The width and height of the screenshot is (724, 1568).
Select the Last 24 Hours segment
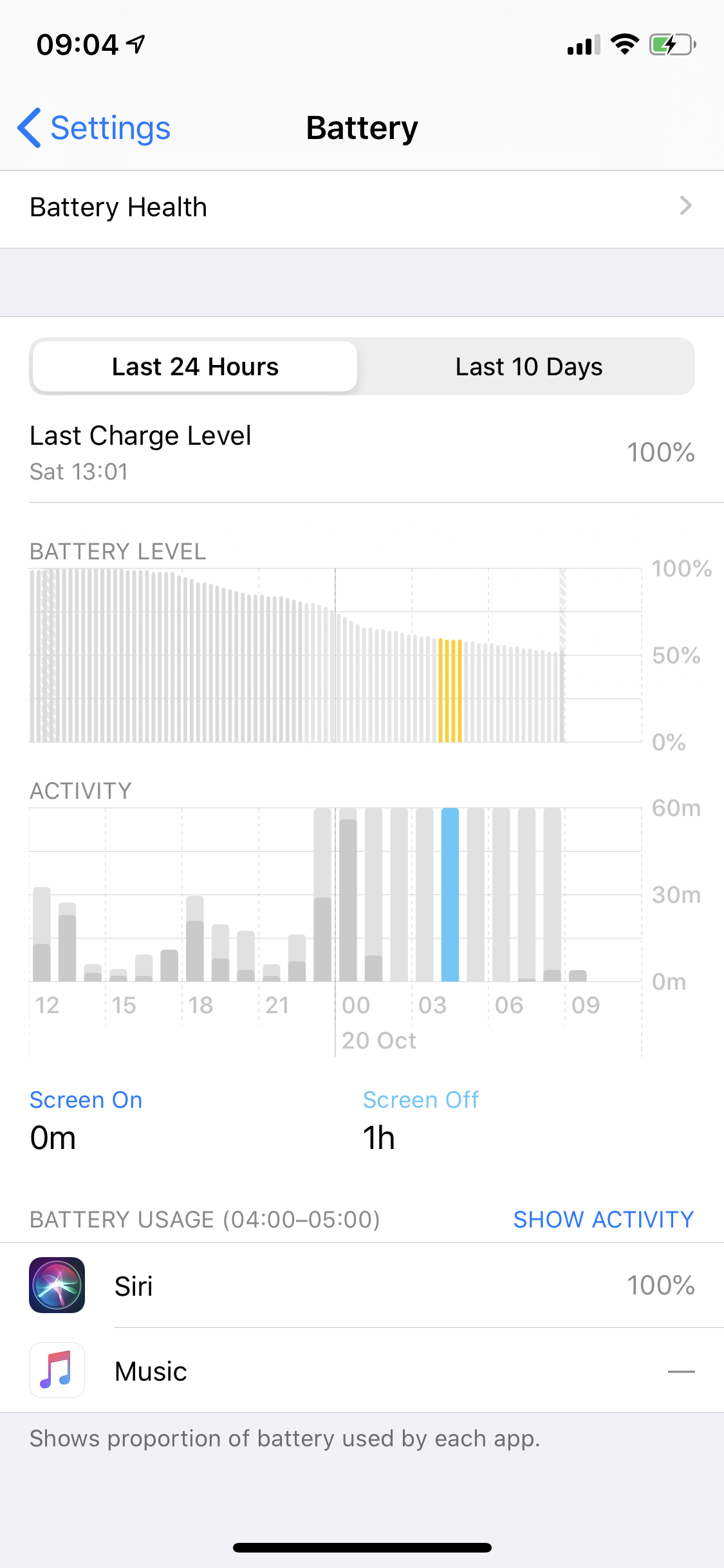[195, 367]
